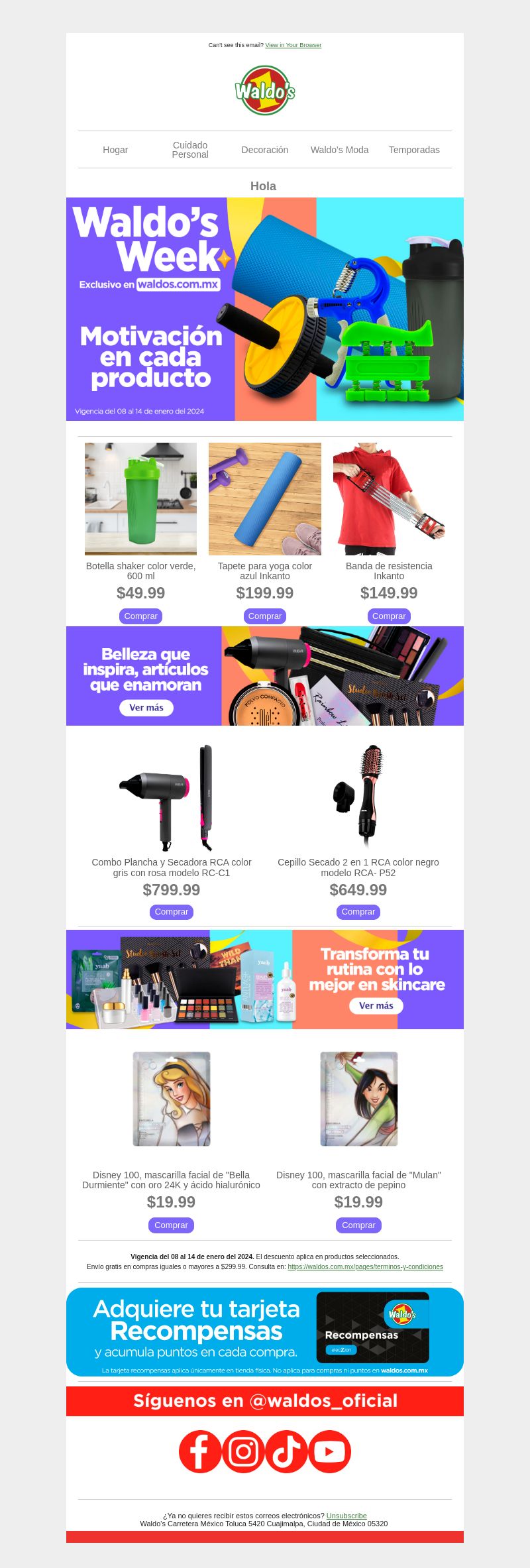The width and height of the screenshot is (530, 1568).
Task: Open the View in Your Browser link
Action: (293, 45)
